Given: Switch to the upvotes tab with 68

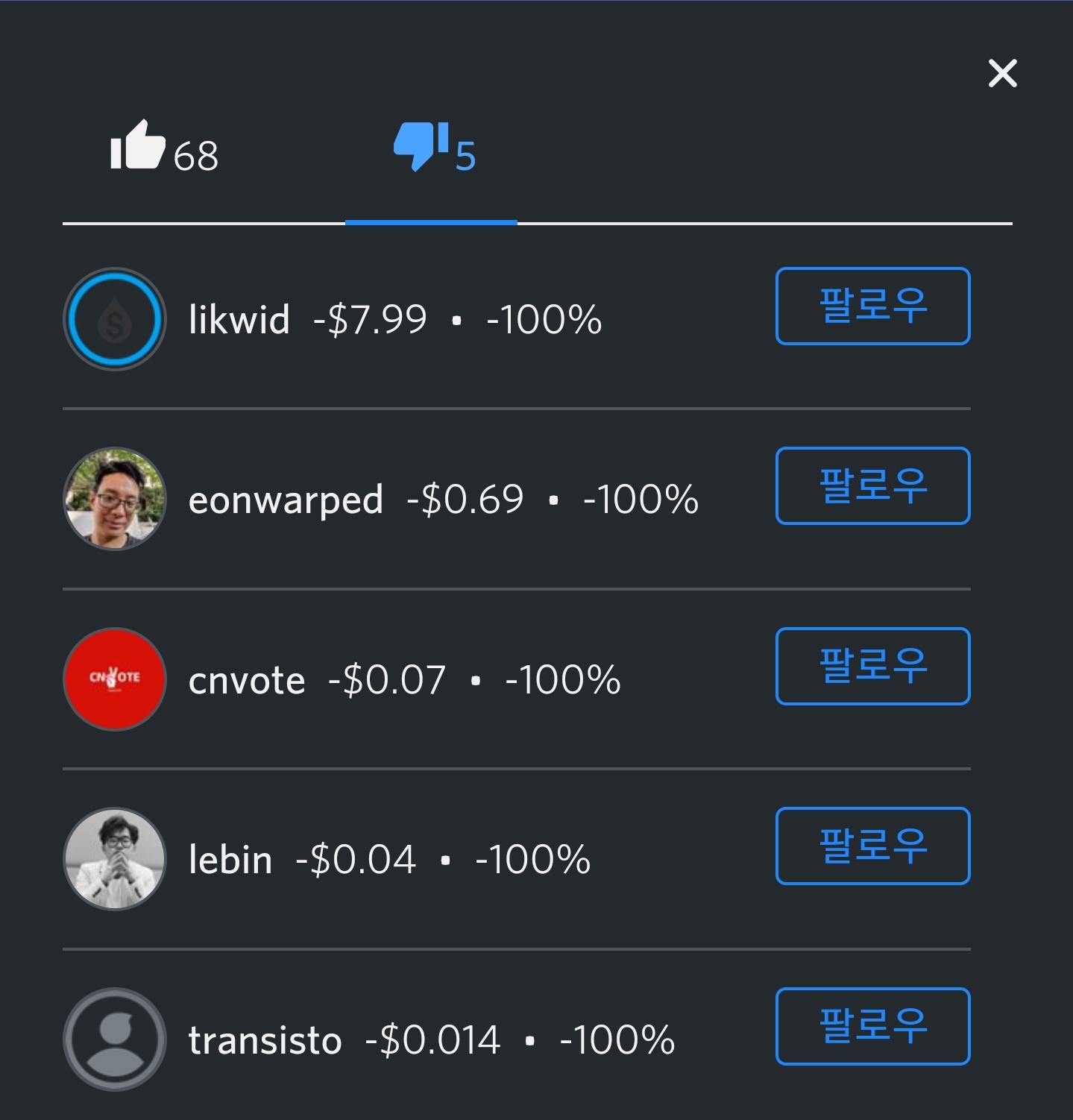Looking at the screenshot, I should pyautogui.click(x=165, y=149).
